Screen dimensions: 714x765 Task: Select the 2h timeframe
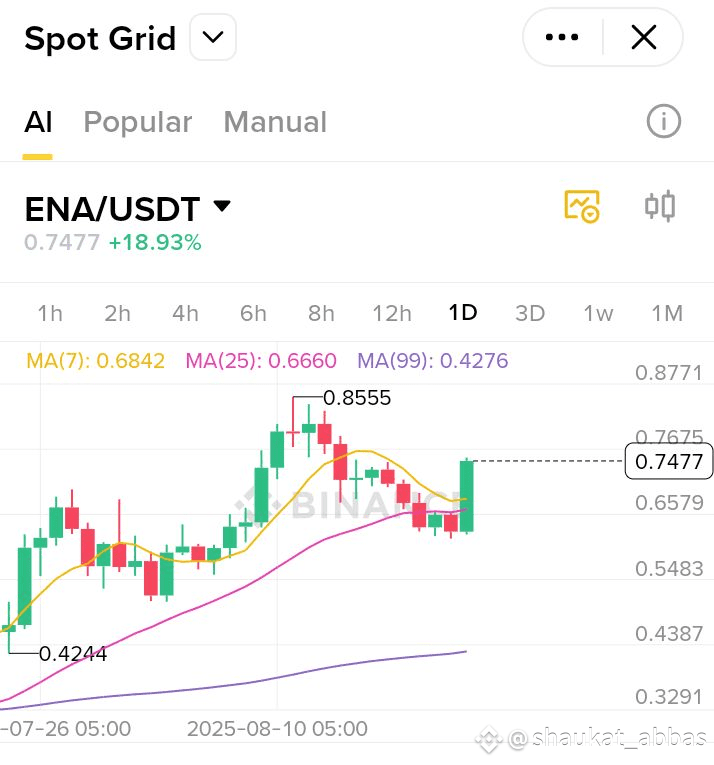(118, 313)
